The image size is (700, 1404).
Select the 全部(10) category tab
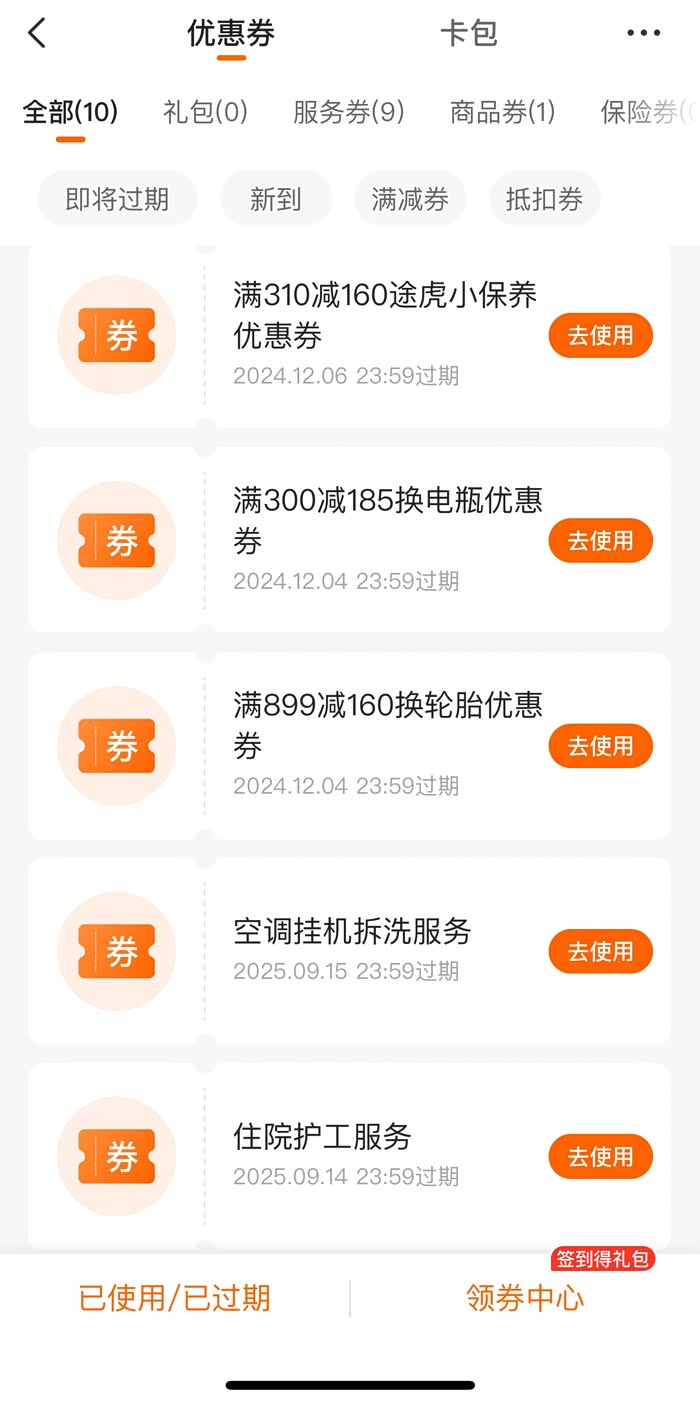70,112
